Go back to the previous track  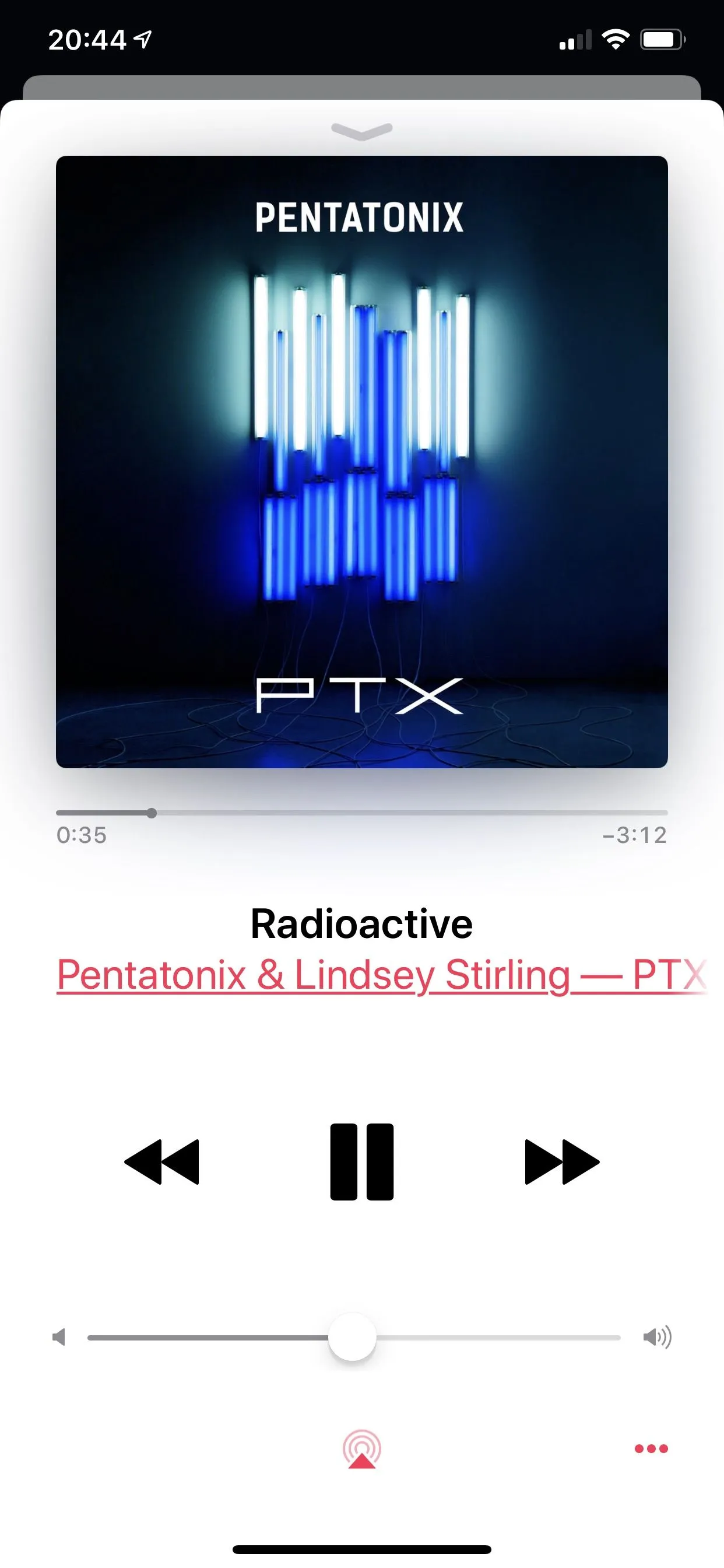[162, 1161]
